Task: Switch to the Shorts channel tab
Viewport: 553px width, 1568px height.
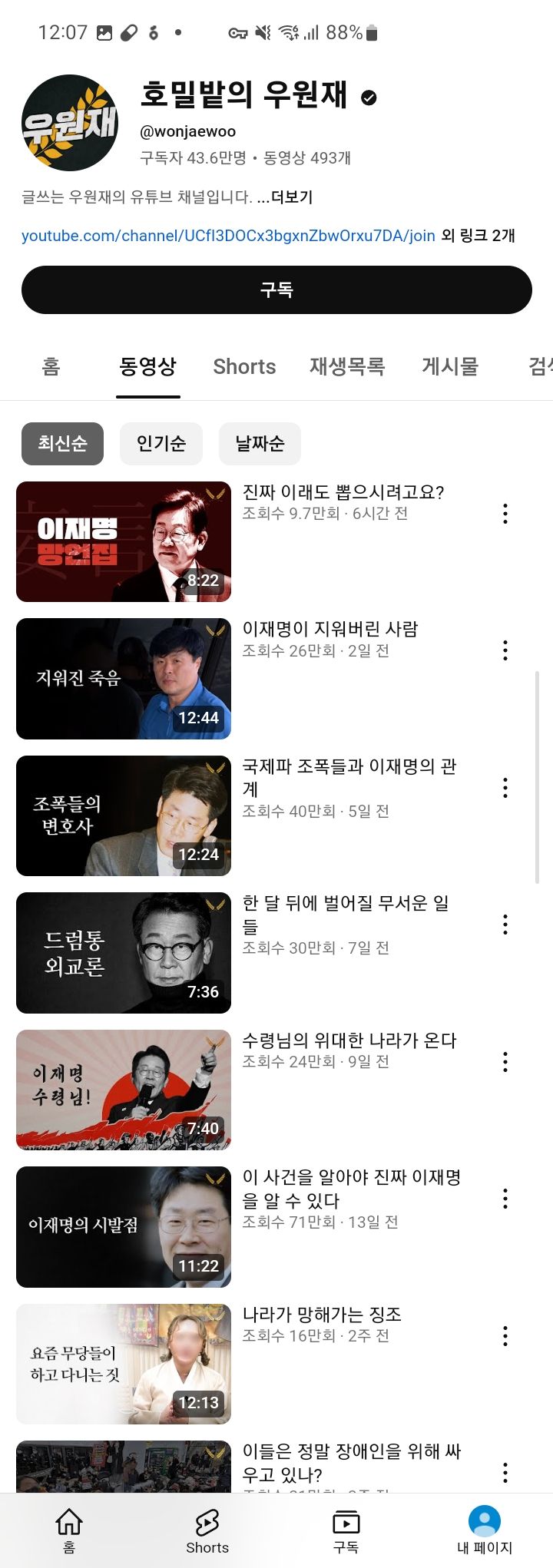Action: (244, 366)
